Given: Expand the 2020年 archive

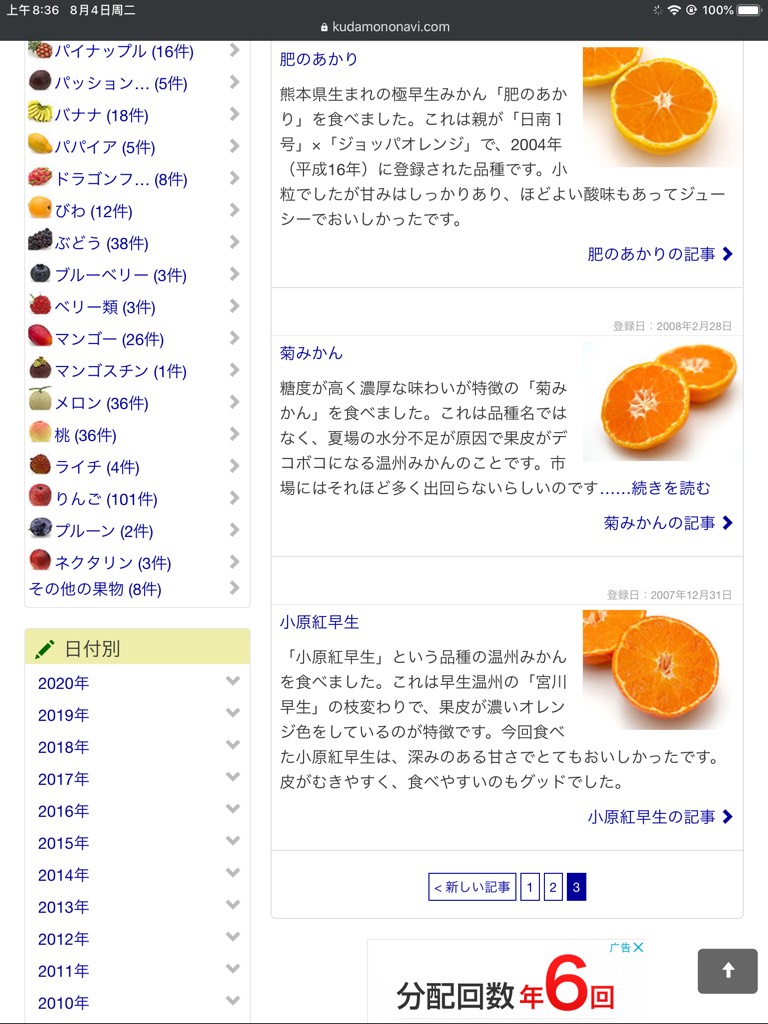Looking at the screenshot, I should coord(137,683).
